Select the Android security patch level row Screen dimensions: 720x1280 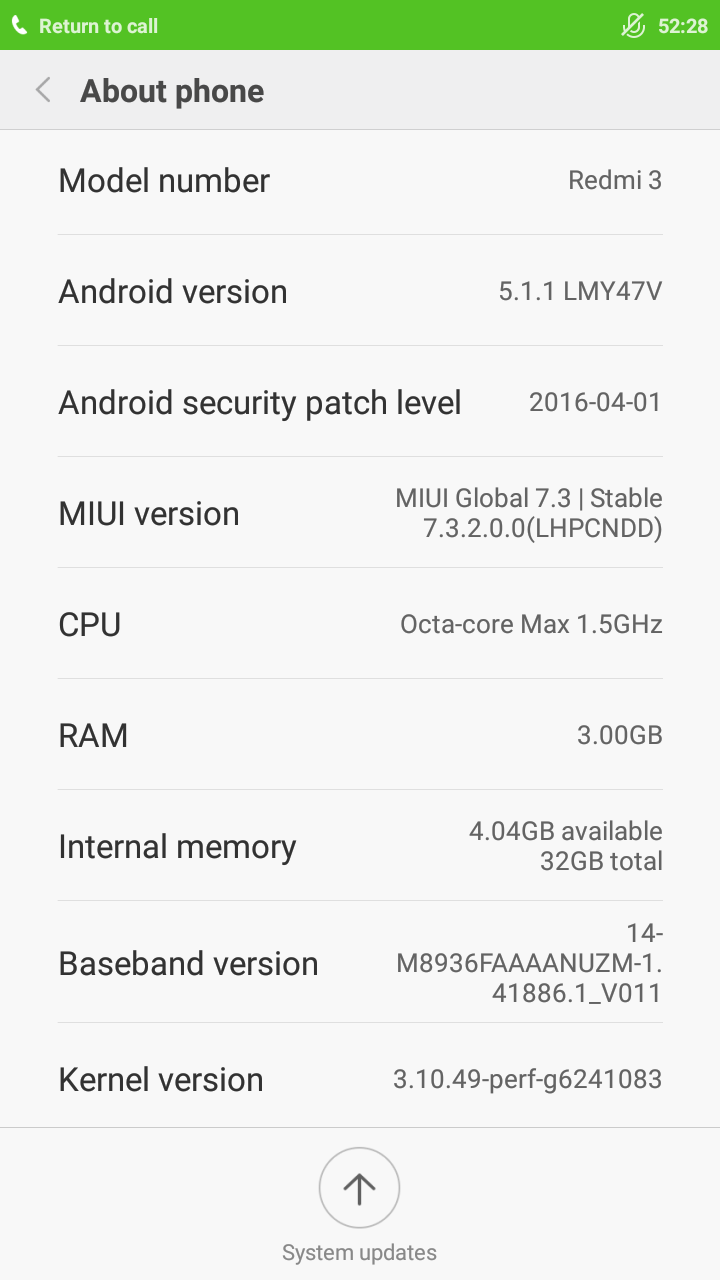click(360, 402)
